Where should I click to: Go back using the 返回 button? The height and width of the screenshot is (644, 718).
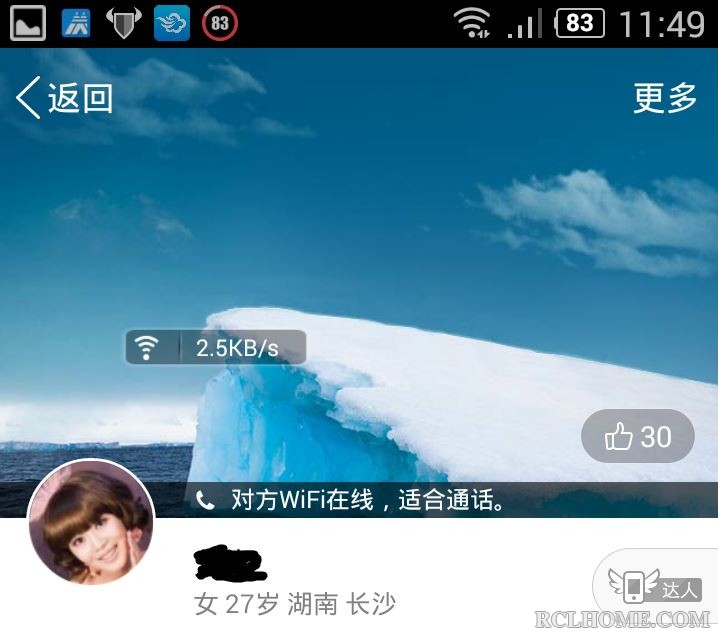[x=65, y=98]
